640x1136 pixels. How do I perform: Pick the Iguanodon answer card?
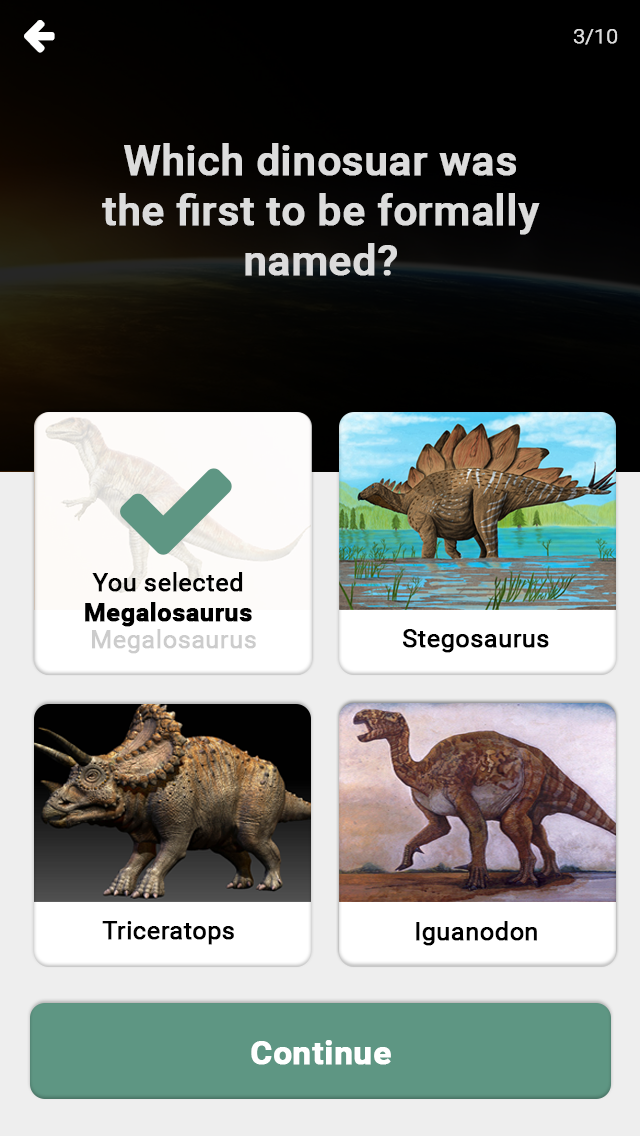click(x=477, y=834)
